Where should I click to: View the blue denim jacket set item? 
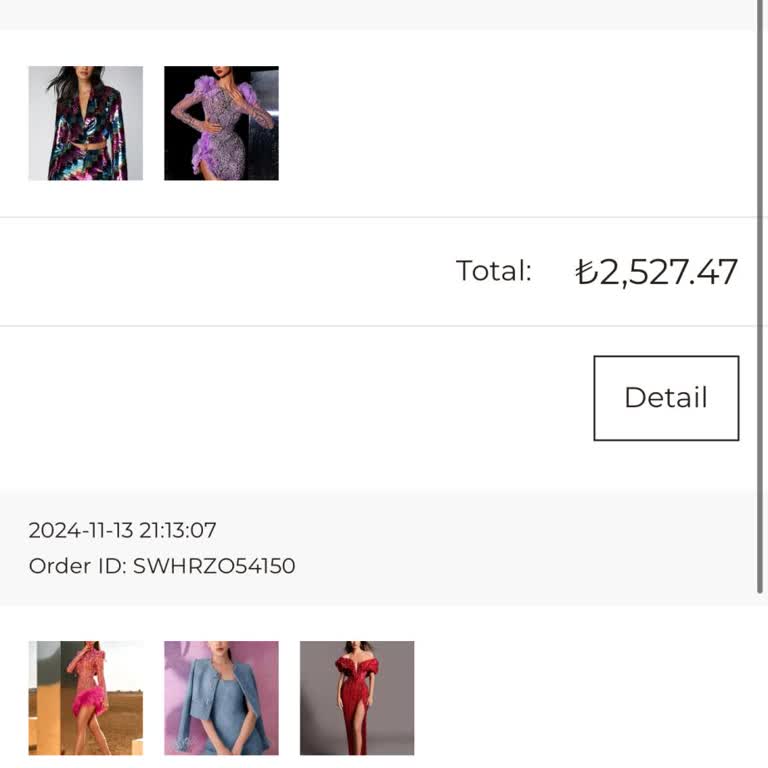(x=221, y=698)
